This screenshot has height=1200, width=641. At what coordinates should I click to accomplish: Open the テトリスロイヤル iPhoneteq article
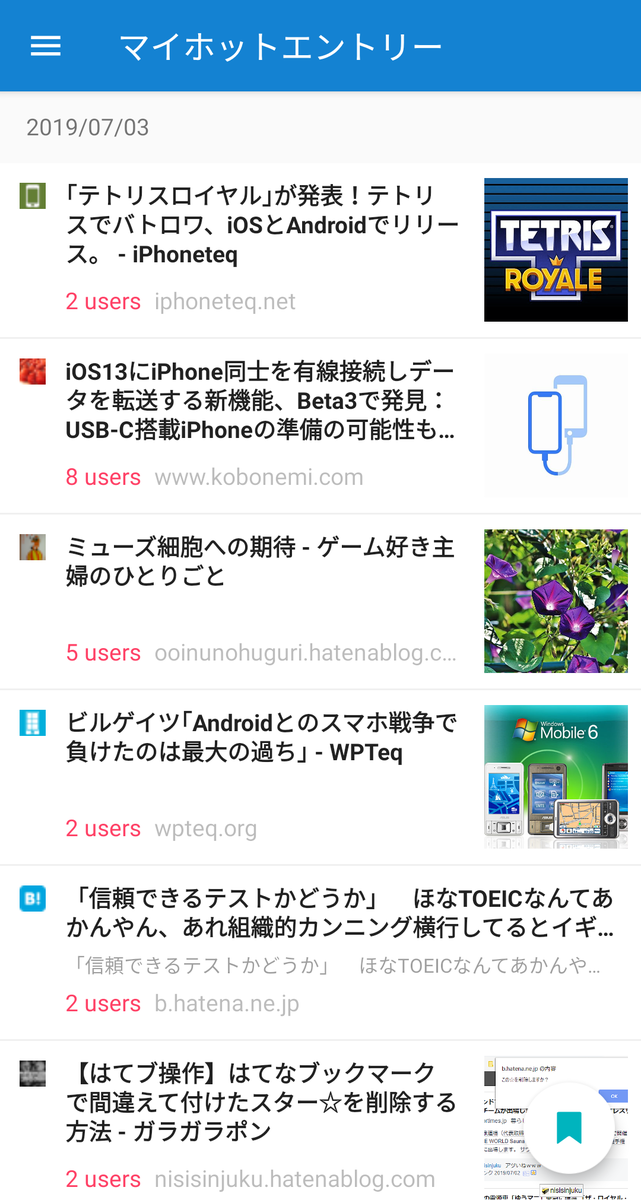point(262,226)
